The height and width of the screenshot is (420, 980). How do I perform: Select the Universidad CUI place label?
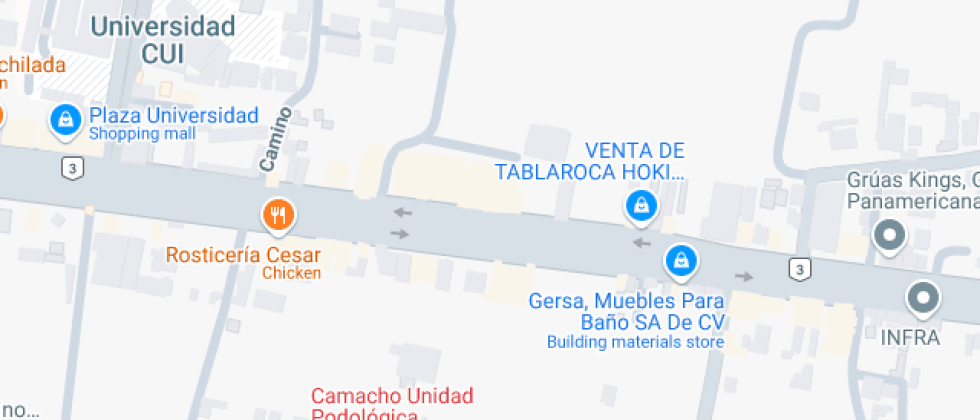point(162,40)
